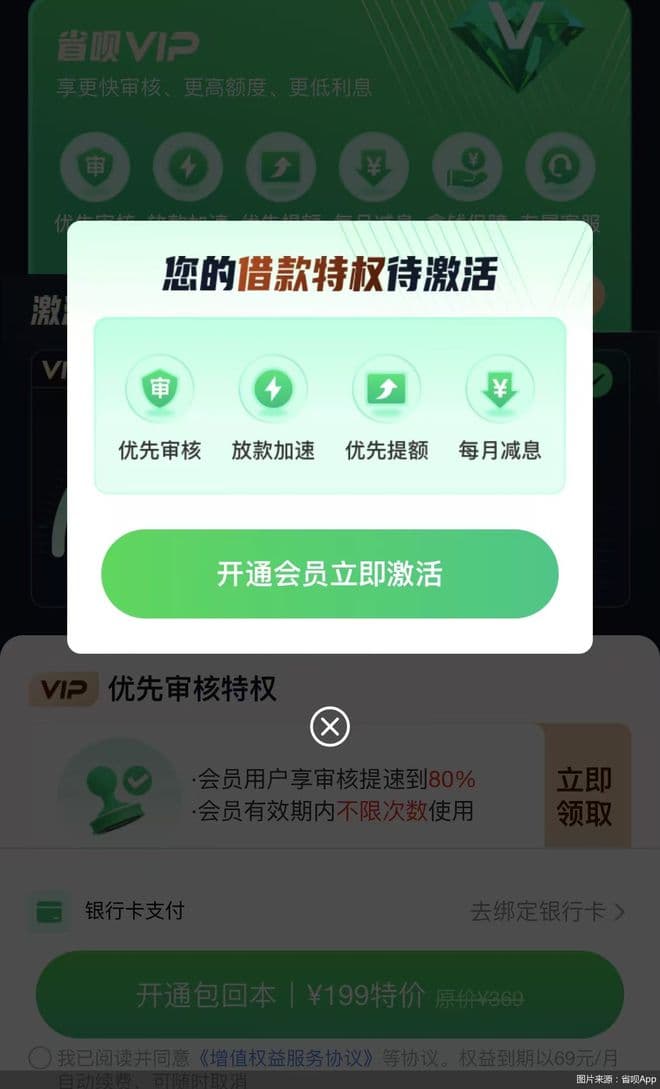Tap 开通包回本 ¥199特价 button
The height and width of the screenshot is (1089, 660).
click(x=329, y=995)
